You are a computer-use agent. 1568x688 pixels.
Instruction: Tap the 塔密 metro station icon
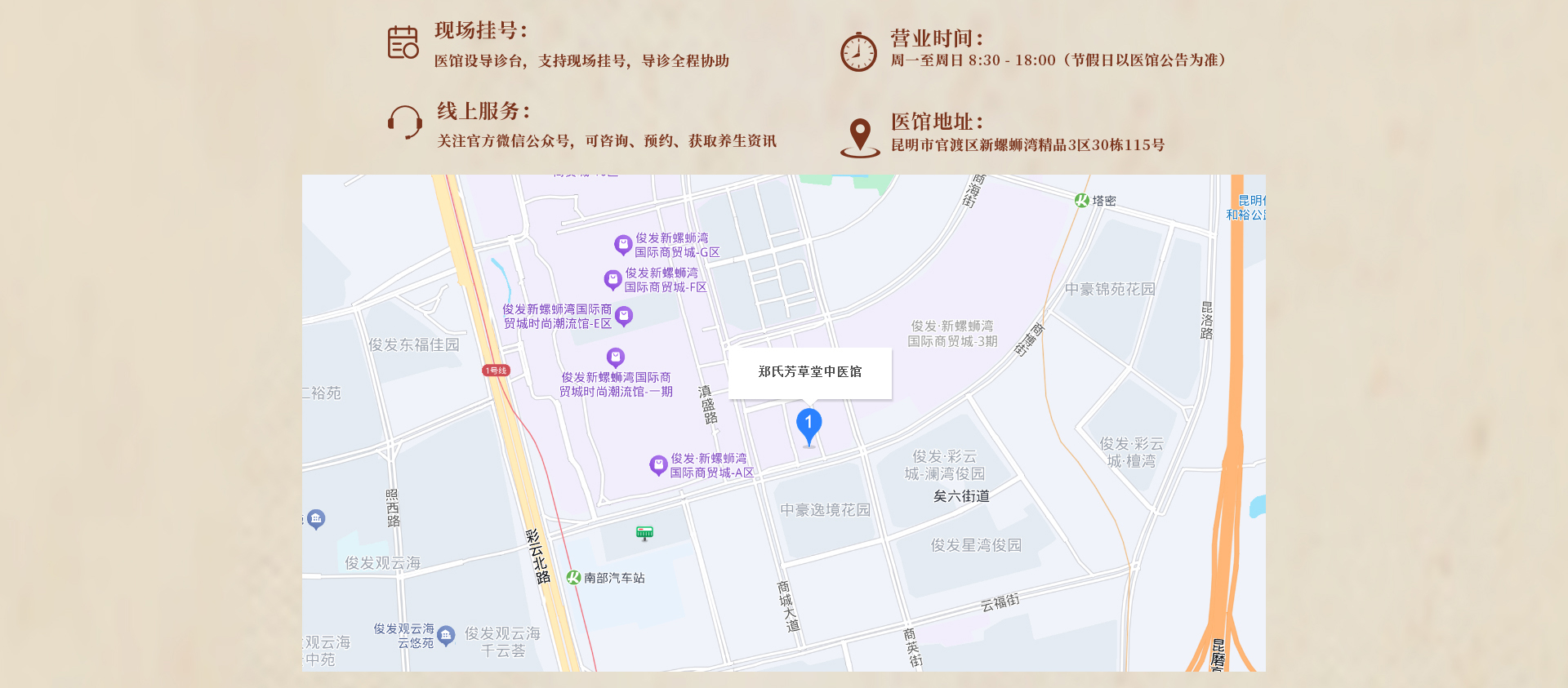click(x=1082, y=201)
